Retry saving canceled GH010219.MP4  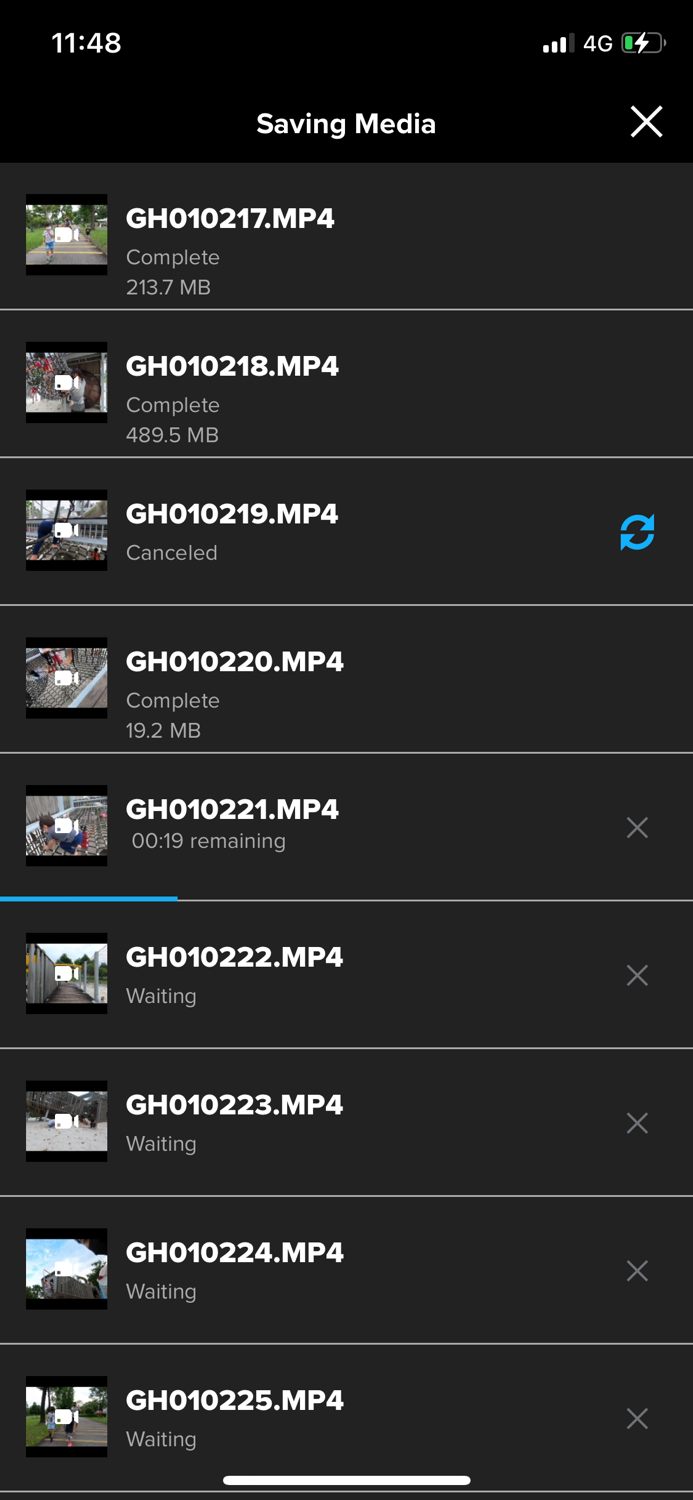637,533
